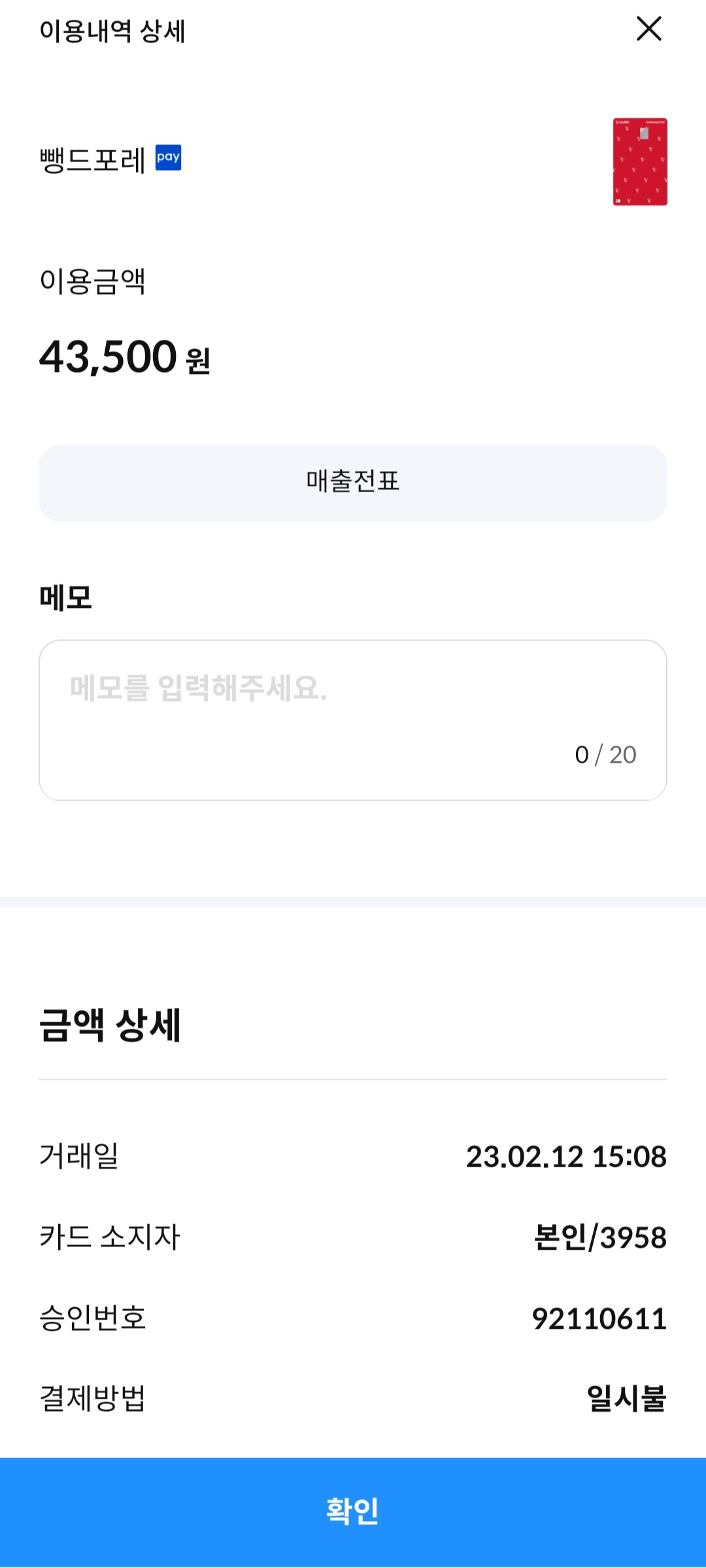
Task: Open the 매출전표 sales slip
Action: pos(353,482)
